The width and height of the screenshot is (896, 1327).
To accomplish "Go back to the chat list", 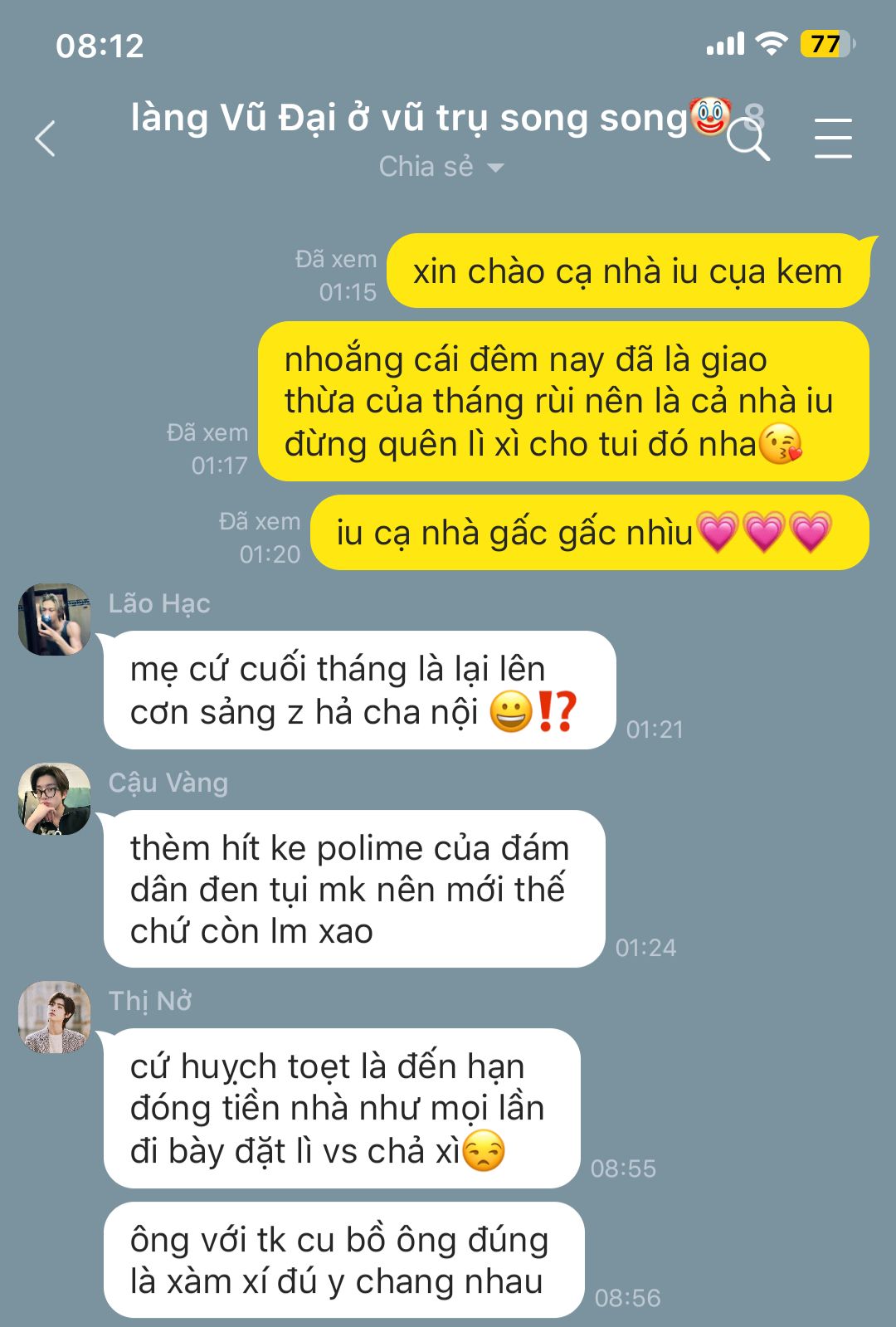I will pos(46,139).
